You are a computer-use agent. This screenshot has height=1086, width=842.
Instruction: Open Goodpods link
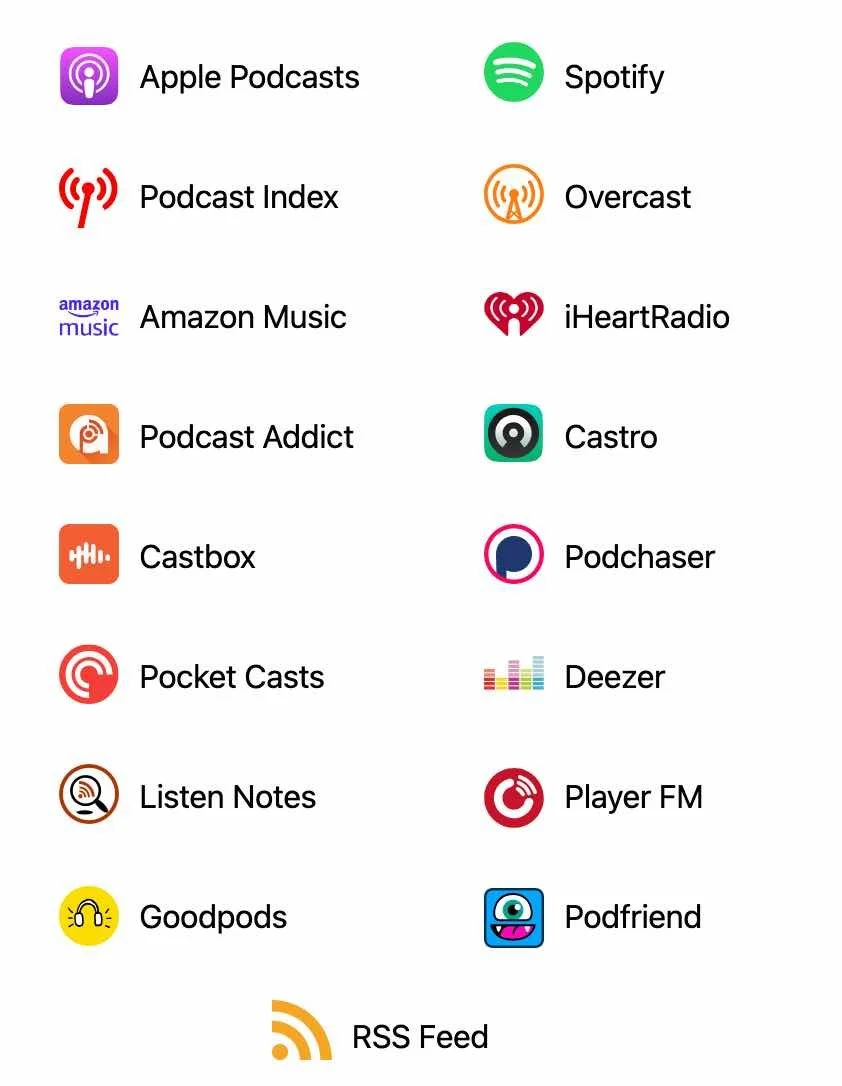(x=173, y=916)
